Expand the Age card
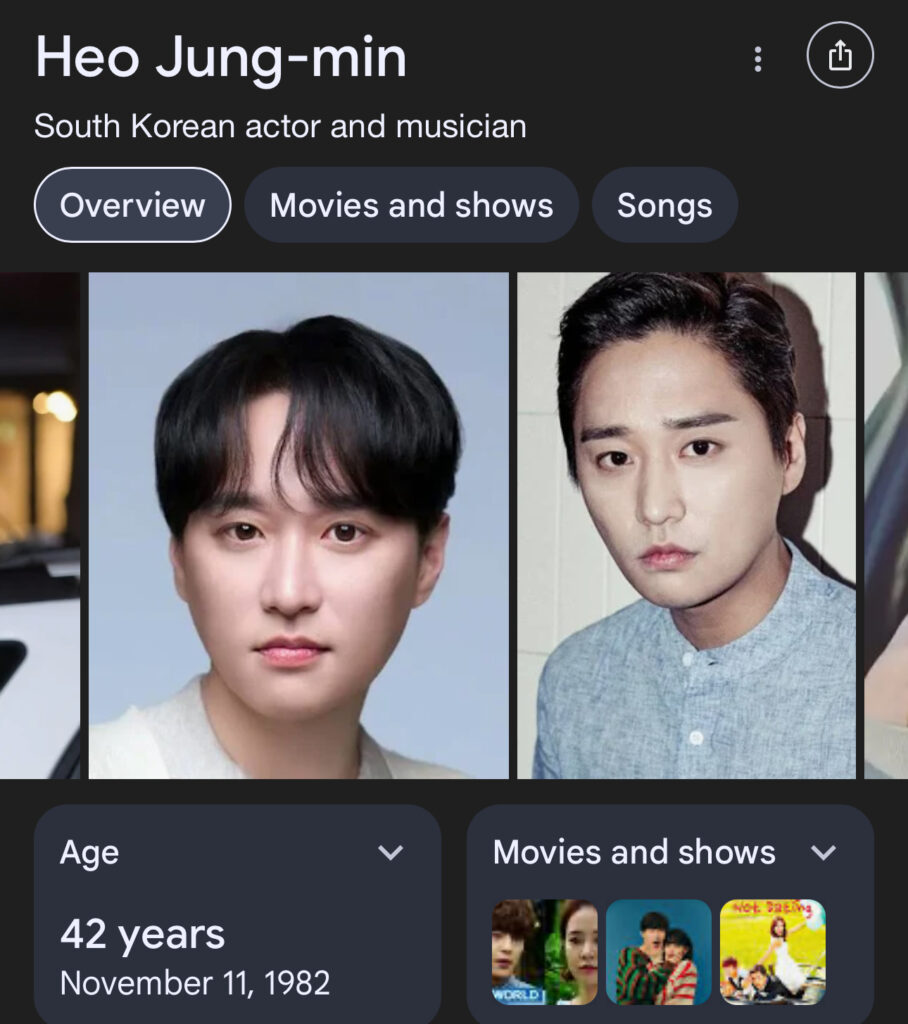This screenshot has width=908, height=1024. [x=390, y=852]
